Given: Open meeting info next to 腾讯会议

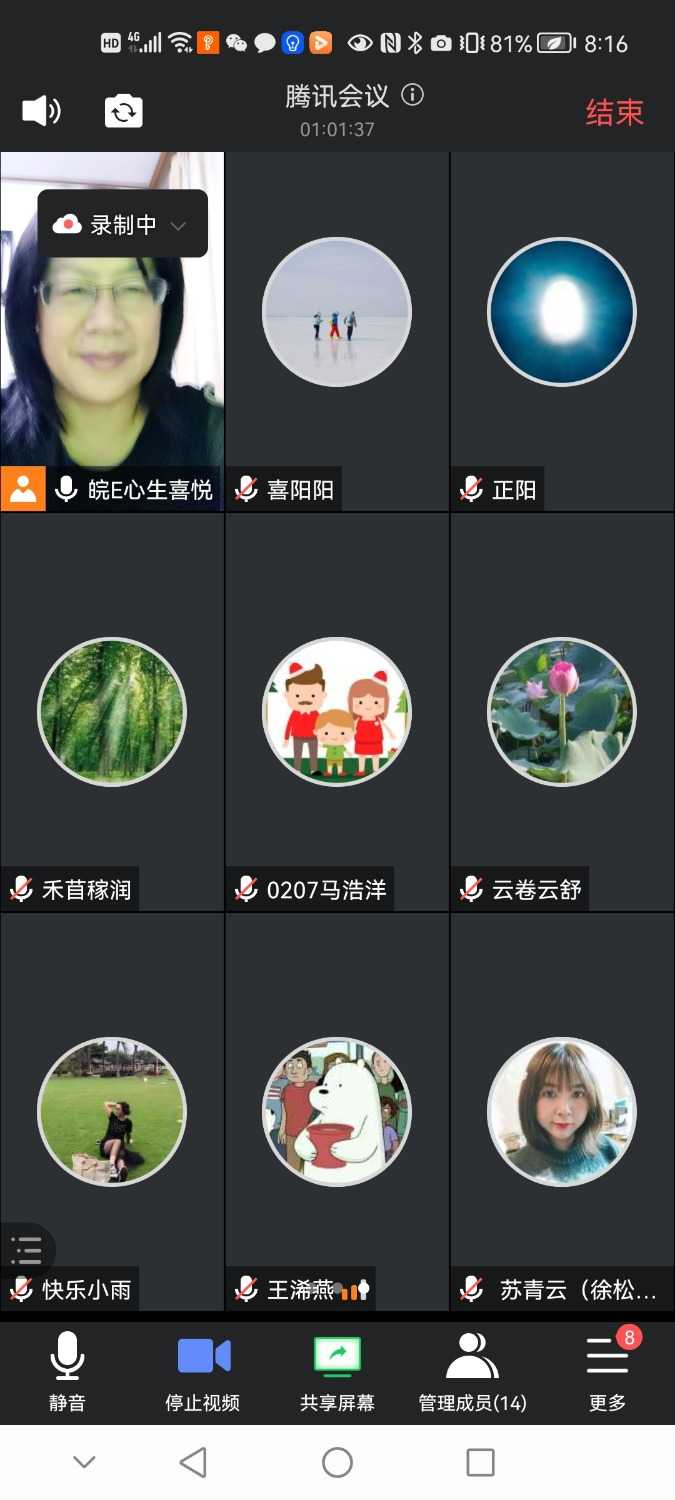Looking at the screenshot, I should (x=412, y=95).
